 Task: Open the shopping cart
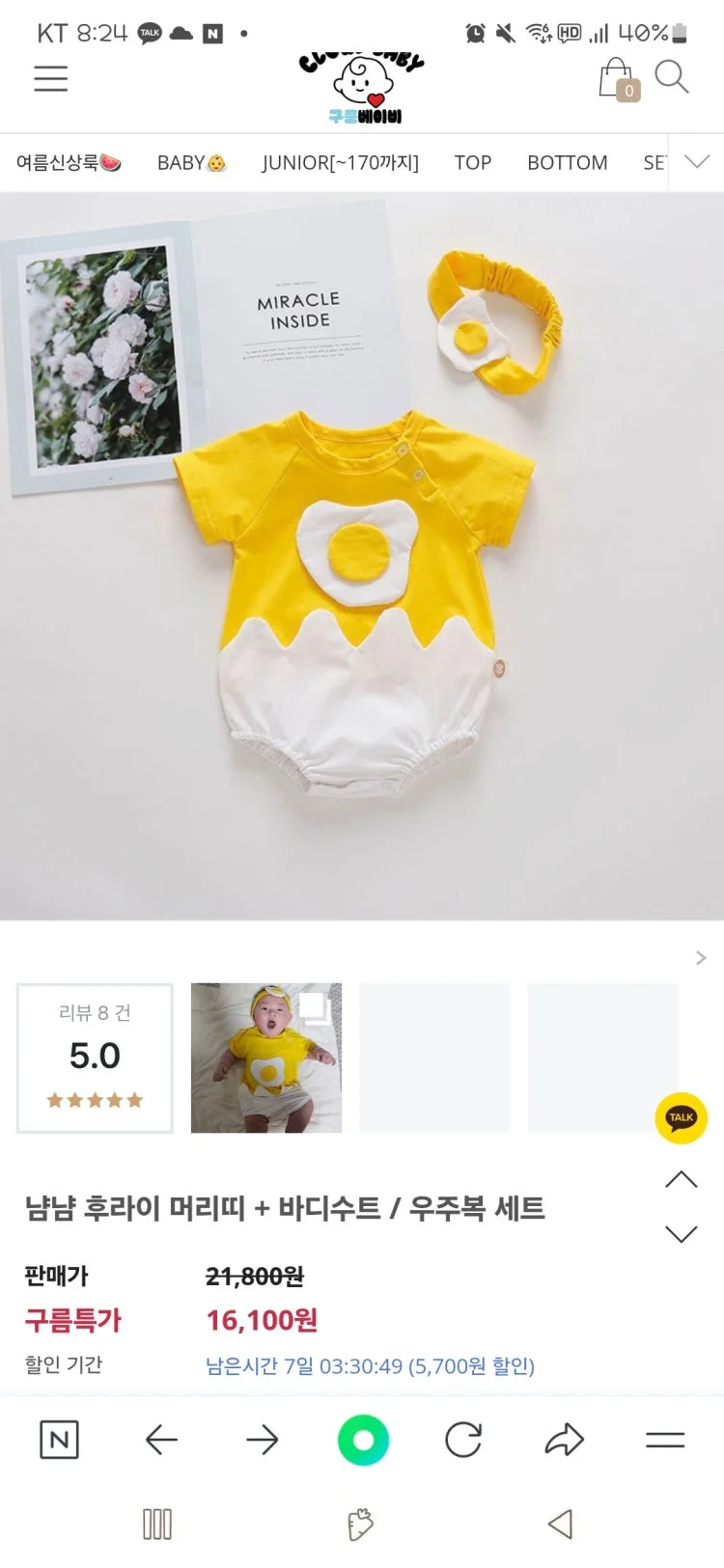pyautogui.click(x=618, y=79)
